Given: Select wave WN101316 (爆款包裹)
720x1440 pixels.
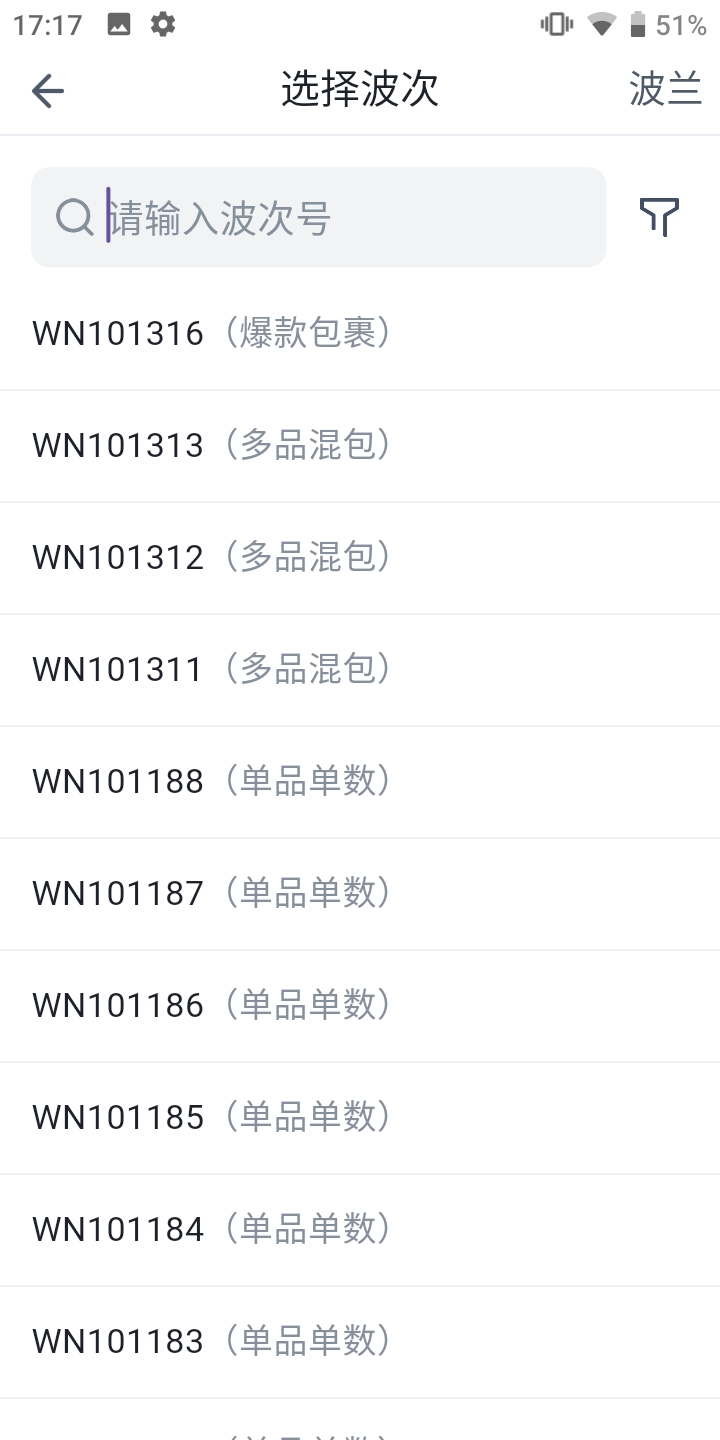Looking at the screenshot, I should (x=360, y=334).
